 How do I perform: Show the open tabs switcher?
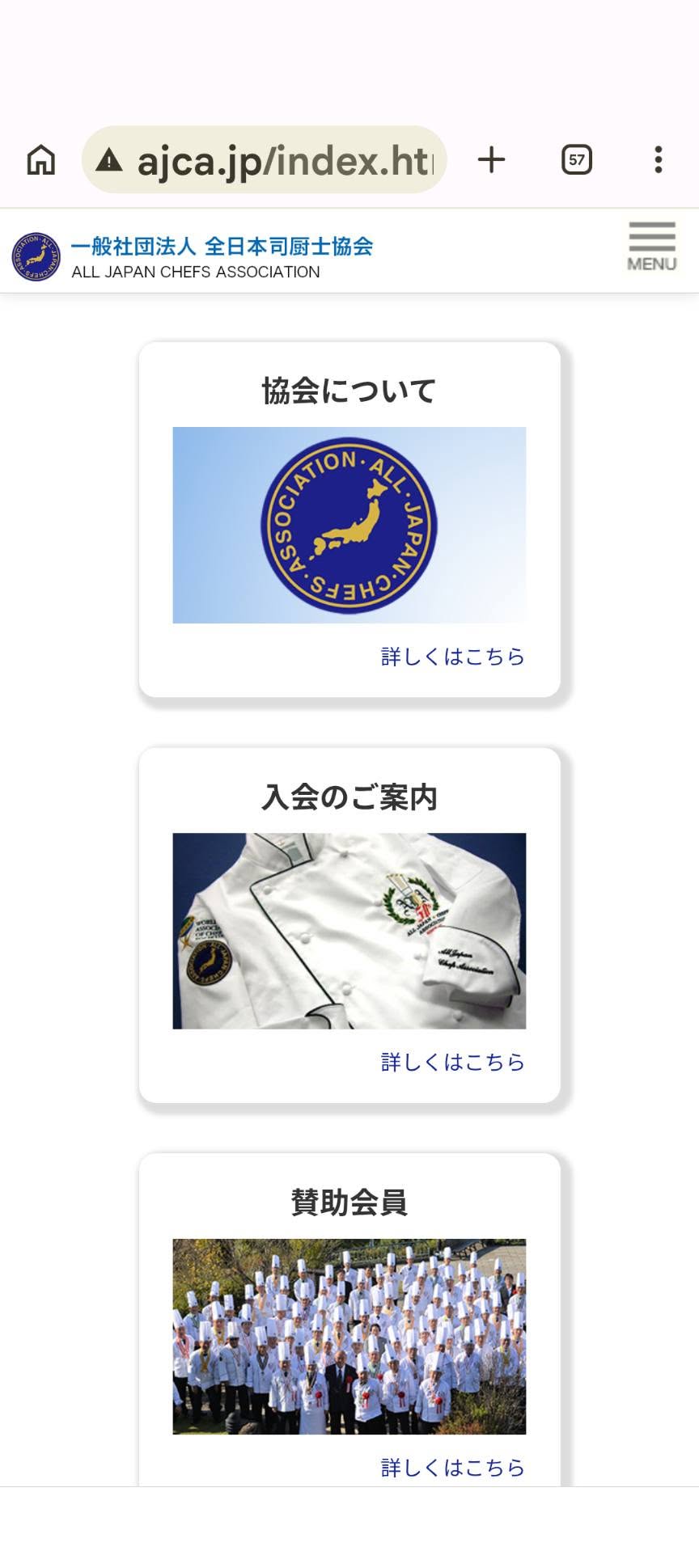pos(577,160)
